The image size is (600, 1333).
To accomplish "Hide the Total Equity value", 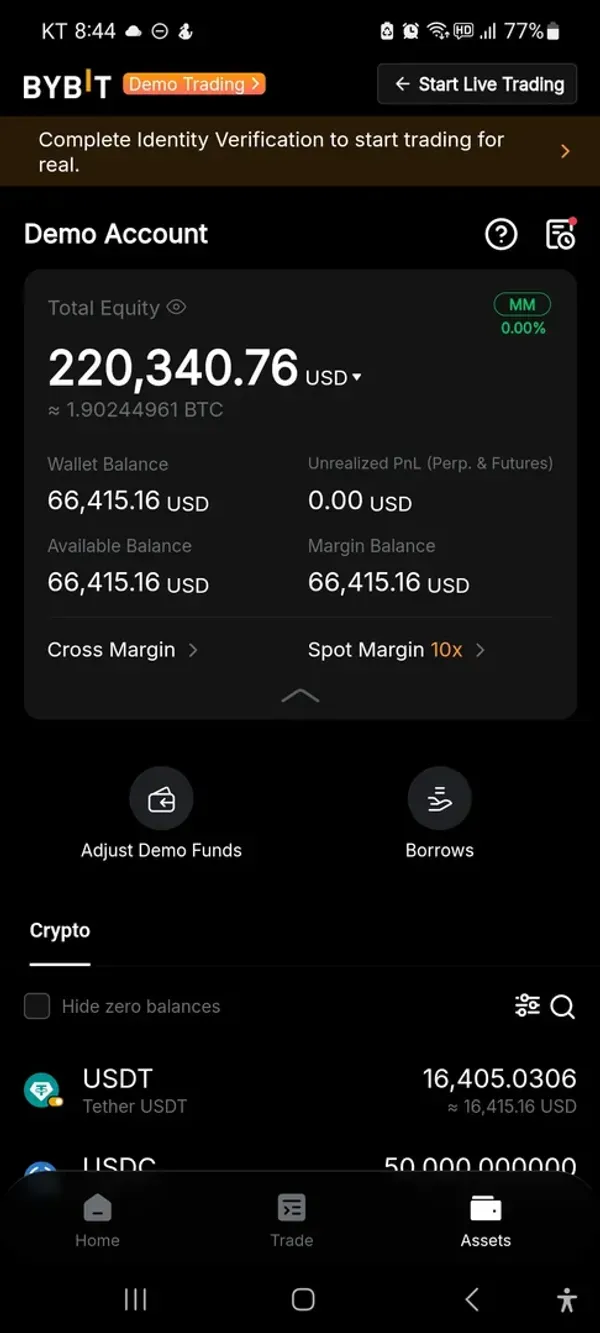I will click(x=177, y=308).
